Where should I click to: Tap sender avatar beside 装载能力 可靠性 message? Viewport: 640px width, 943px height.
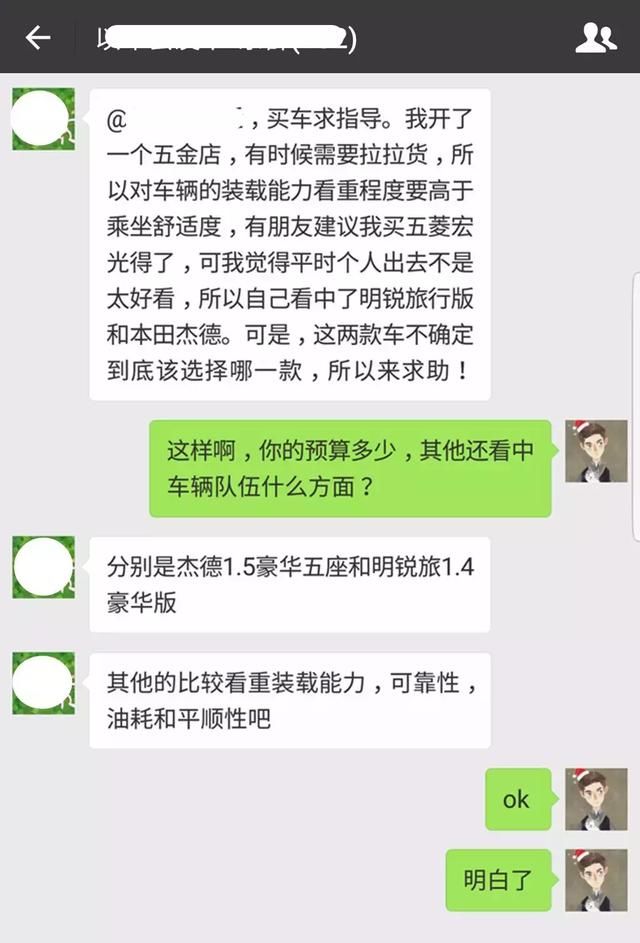click(x=43, y=683)
